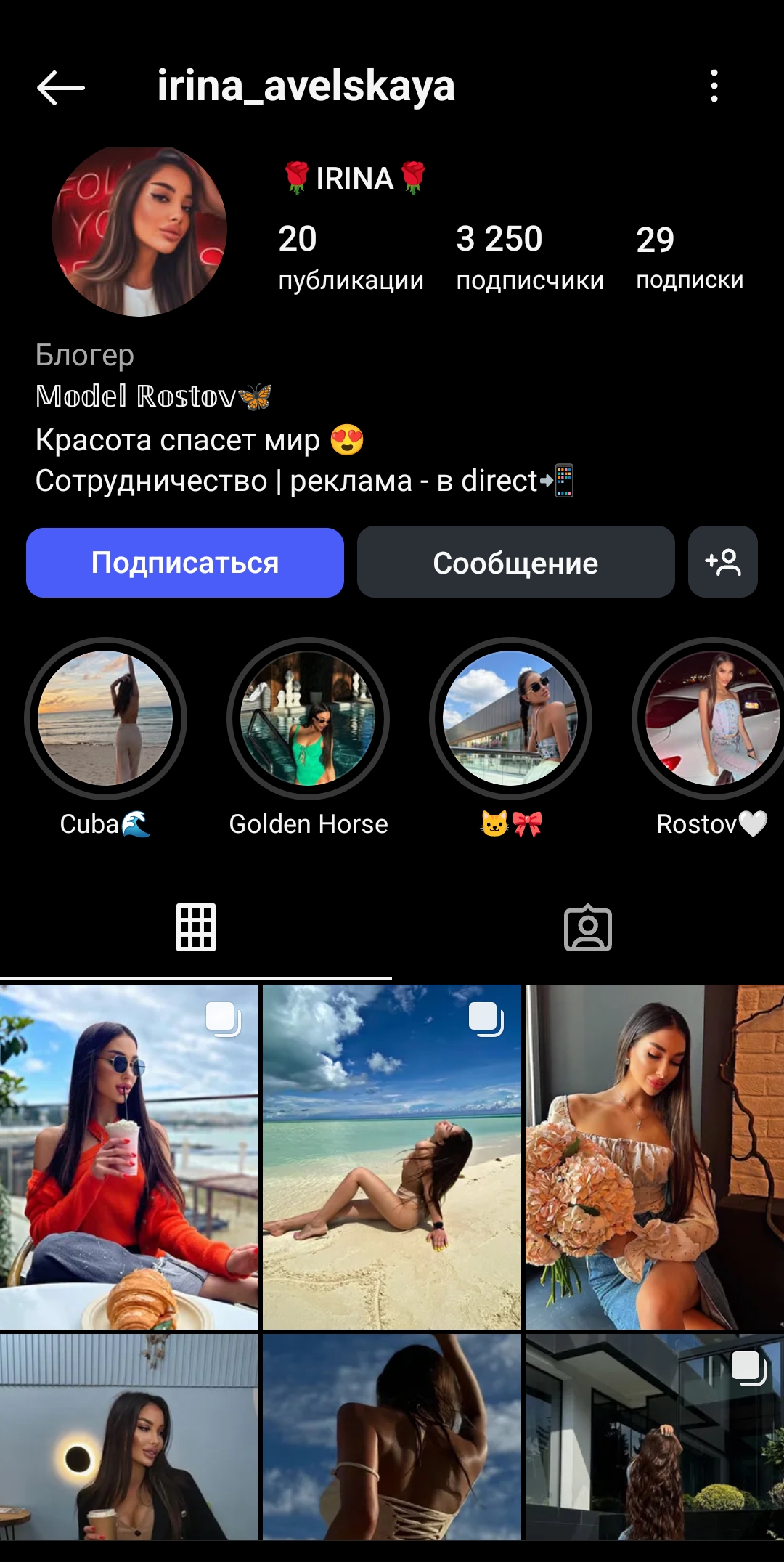784x1562 pixels.
Task: Select the posts grid view icon
Action: tap(197, 927)
